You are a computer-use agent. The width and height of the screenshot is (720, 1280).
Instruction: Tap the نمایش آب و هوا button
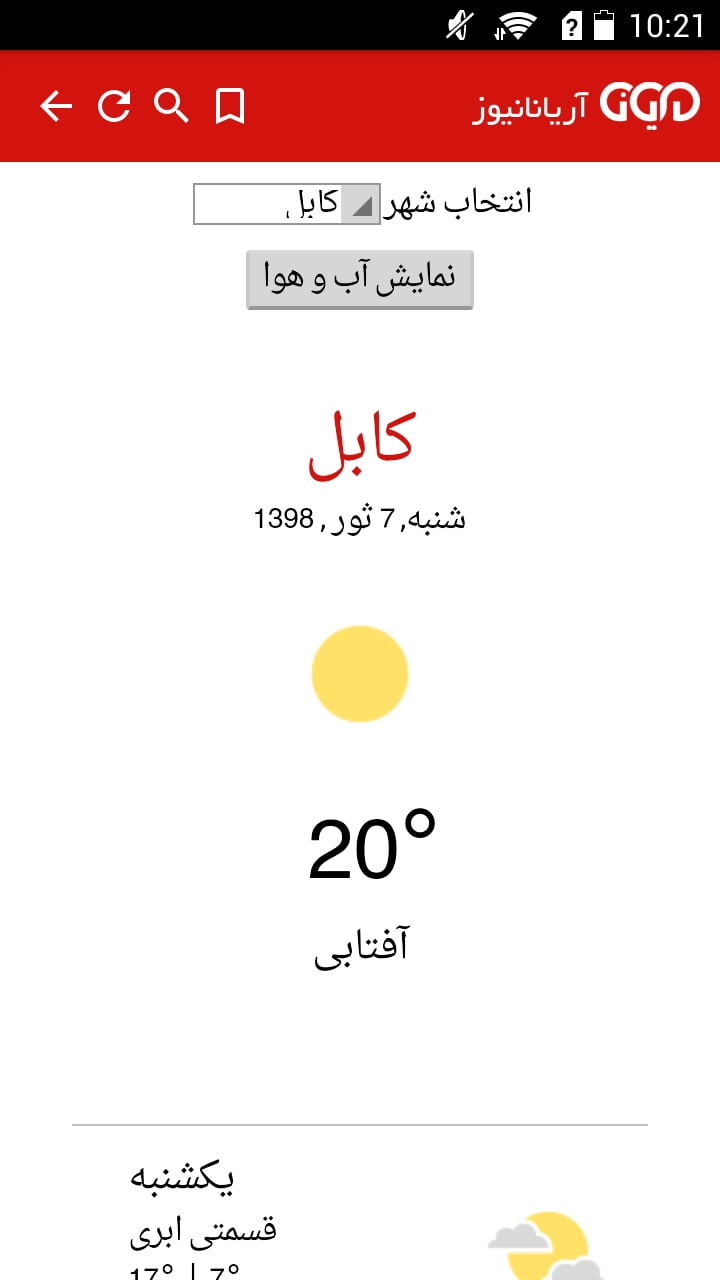pos(359,279)
